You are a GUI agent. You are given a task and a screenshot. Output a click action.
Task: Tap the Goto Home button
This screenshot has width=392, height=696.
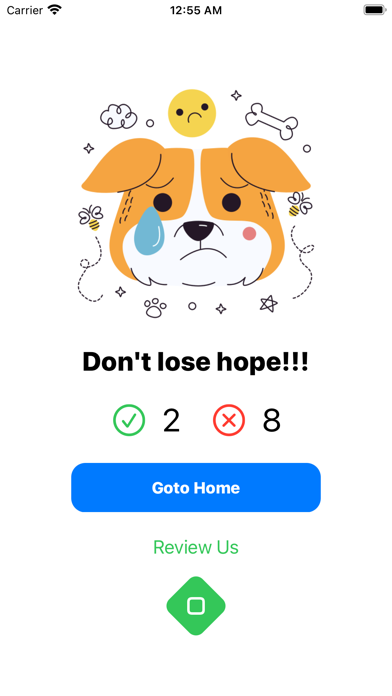196,487
